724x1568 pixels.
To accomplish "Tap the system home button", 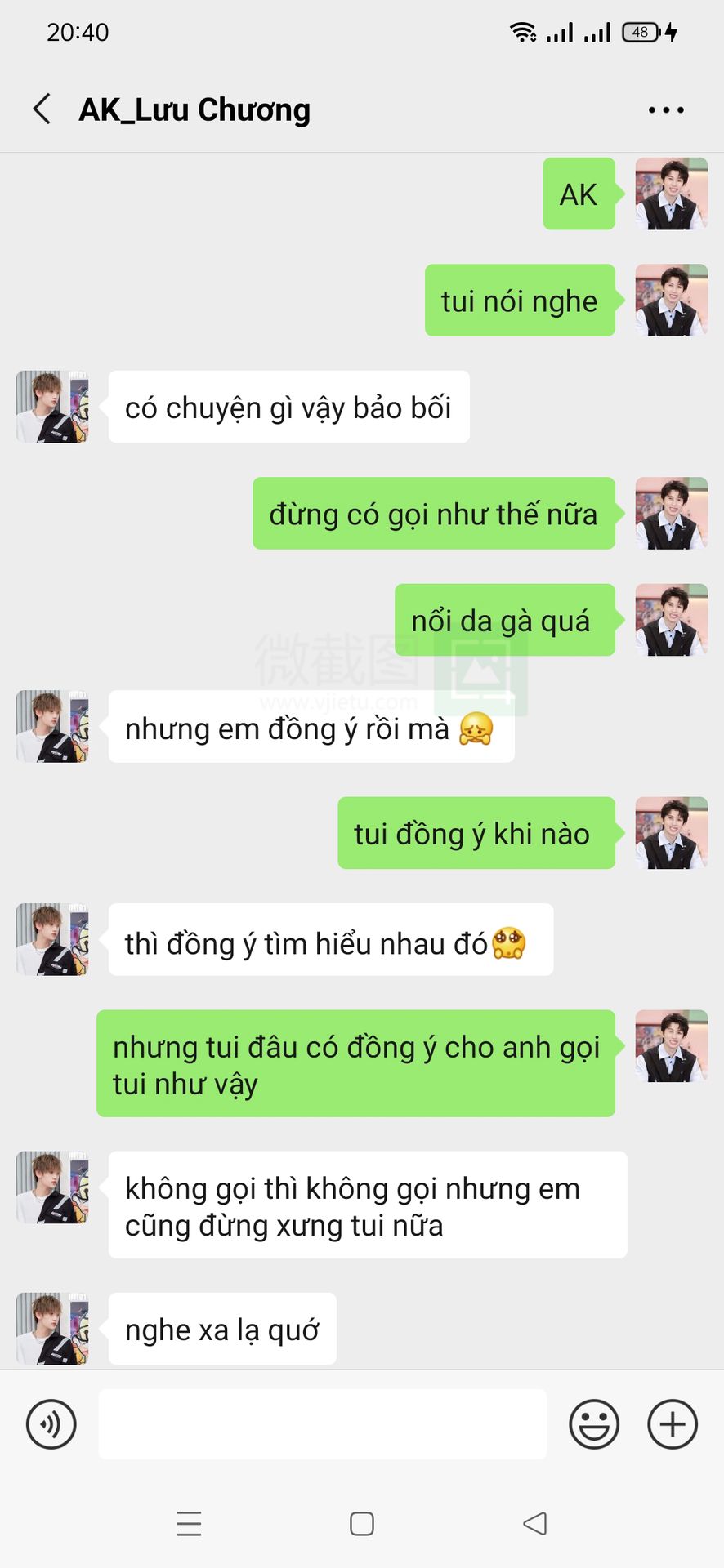I will coord(362,1524).
